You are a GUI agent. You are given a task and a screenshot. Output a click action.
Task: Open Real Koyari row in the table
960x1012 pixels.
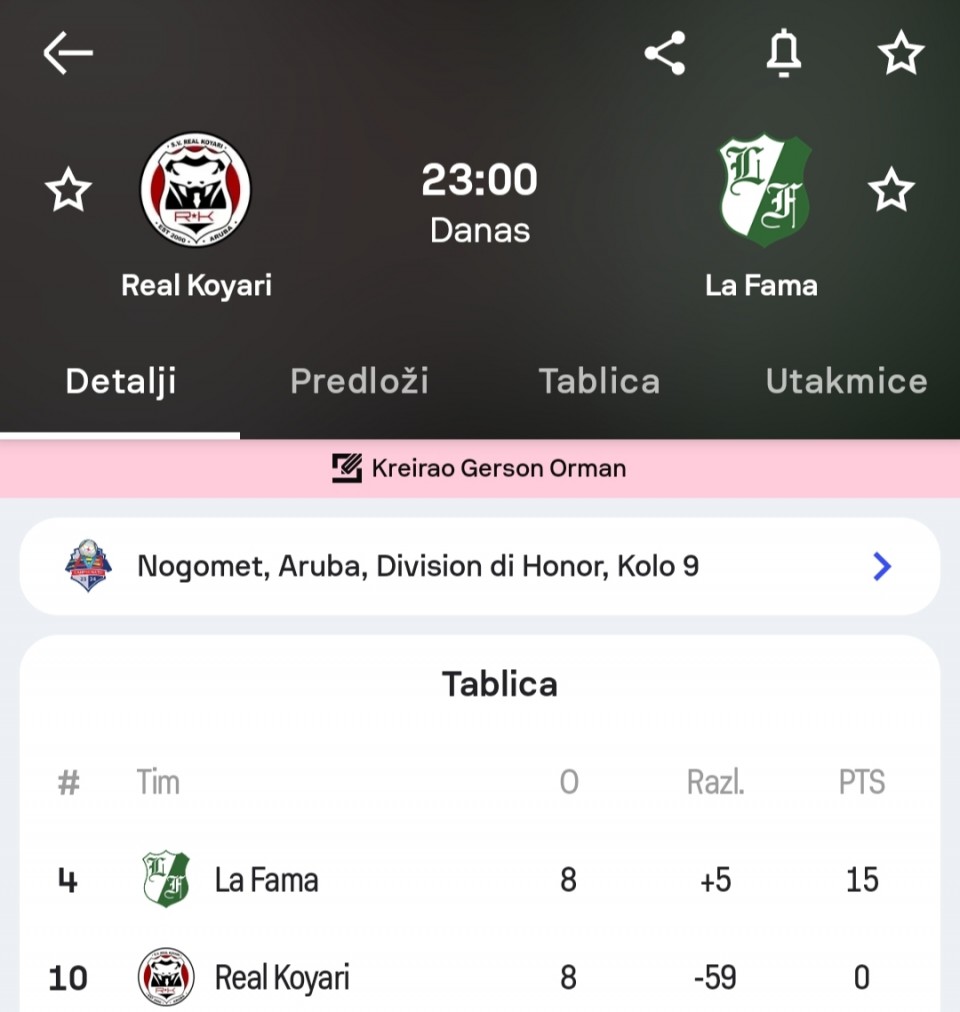(x=480, y=977)
